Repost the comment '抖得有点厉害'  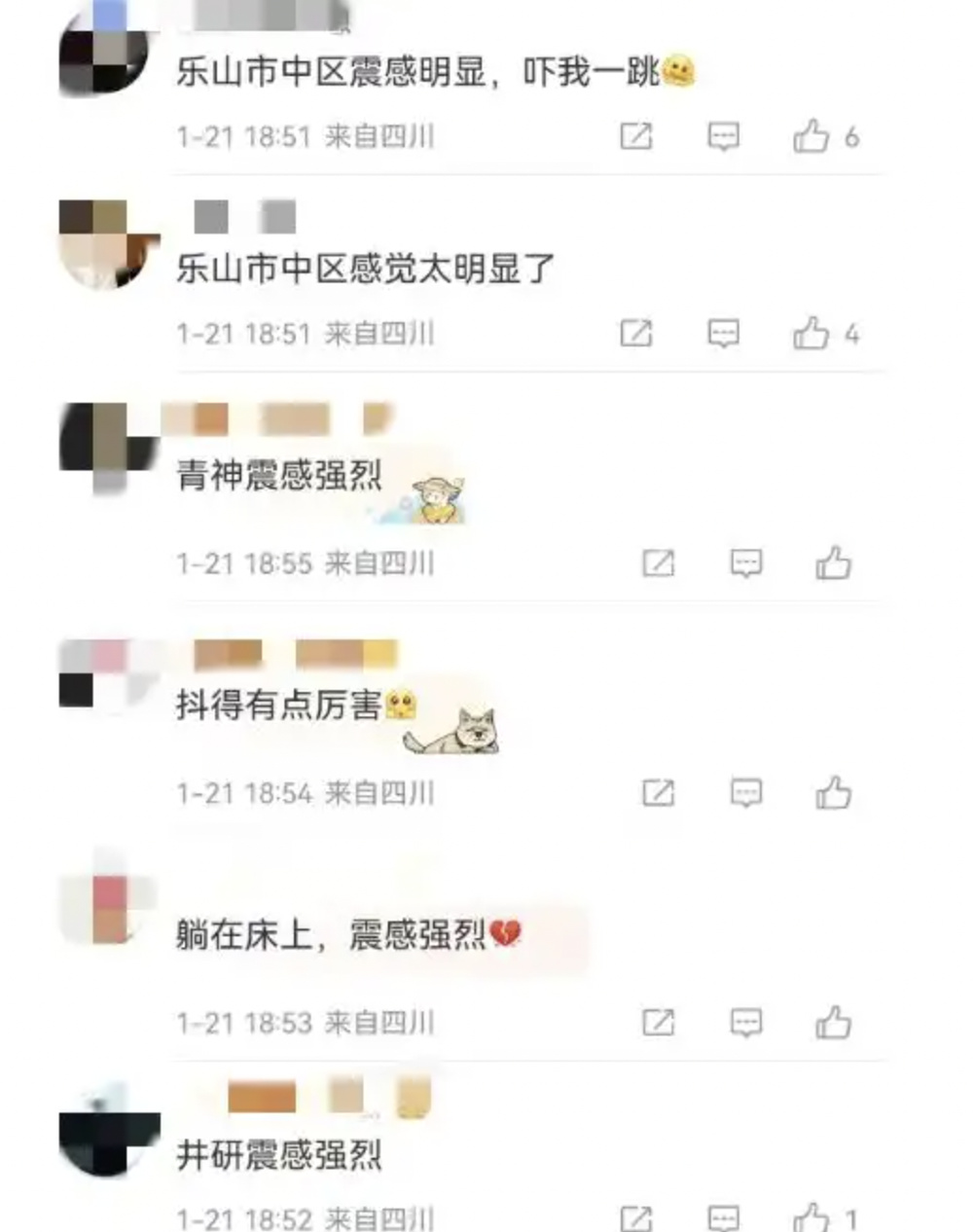pyautogui.click(x=659, y=793)
